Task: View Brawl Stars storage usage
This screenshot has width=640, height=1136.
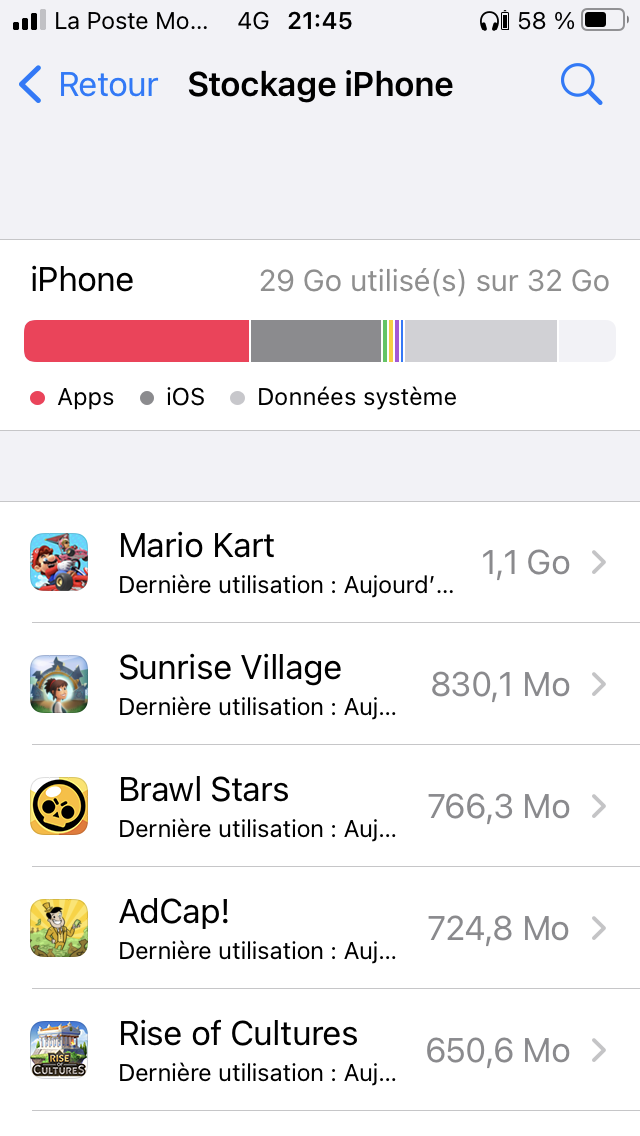Action: pyautogui.click(x=320, y=807)
